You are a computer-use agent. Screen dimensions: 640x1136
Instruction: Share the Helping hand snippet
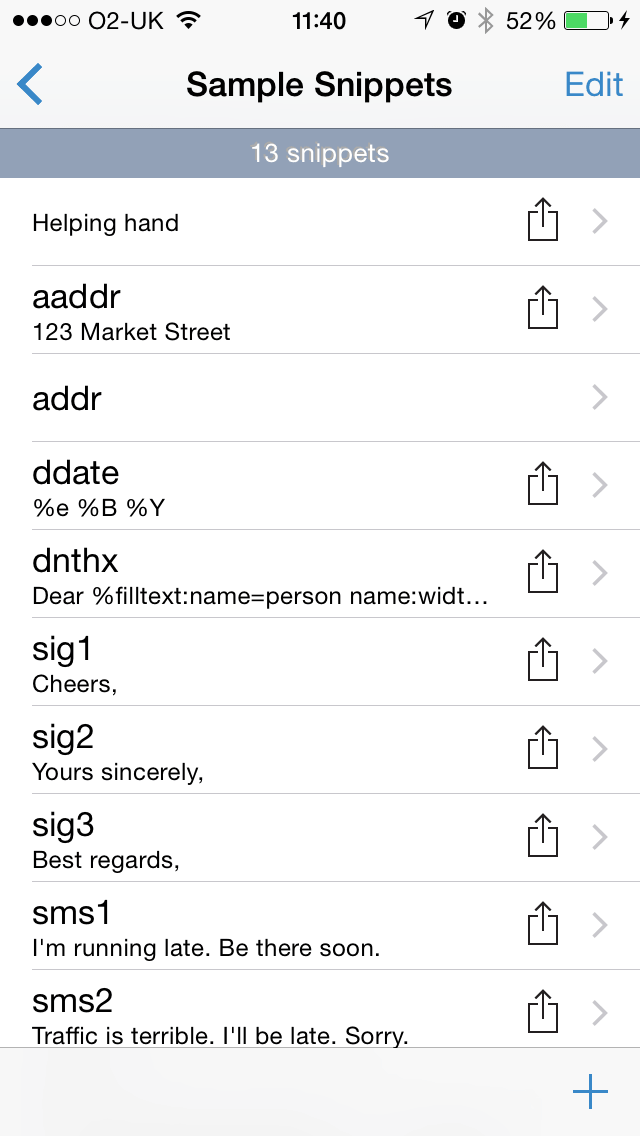click(x=542, y=220)
